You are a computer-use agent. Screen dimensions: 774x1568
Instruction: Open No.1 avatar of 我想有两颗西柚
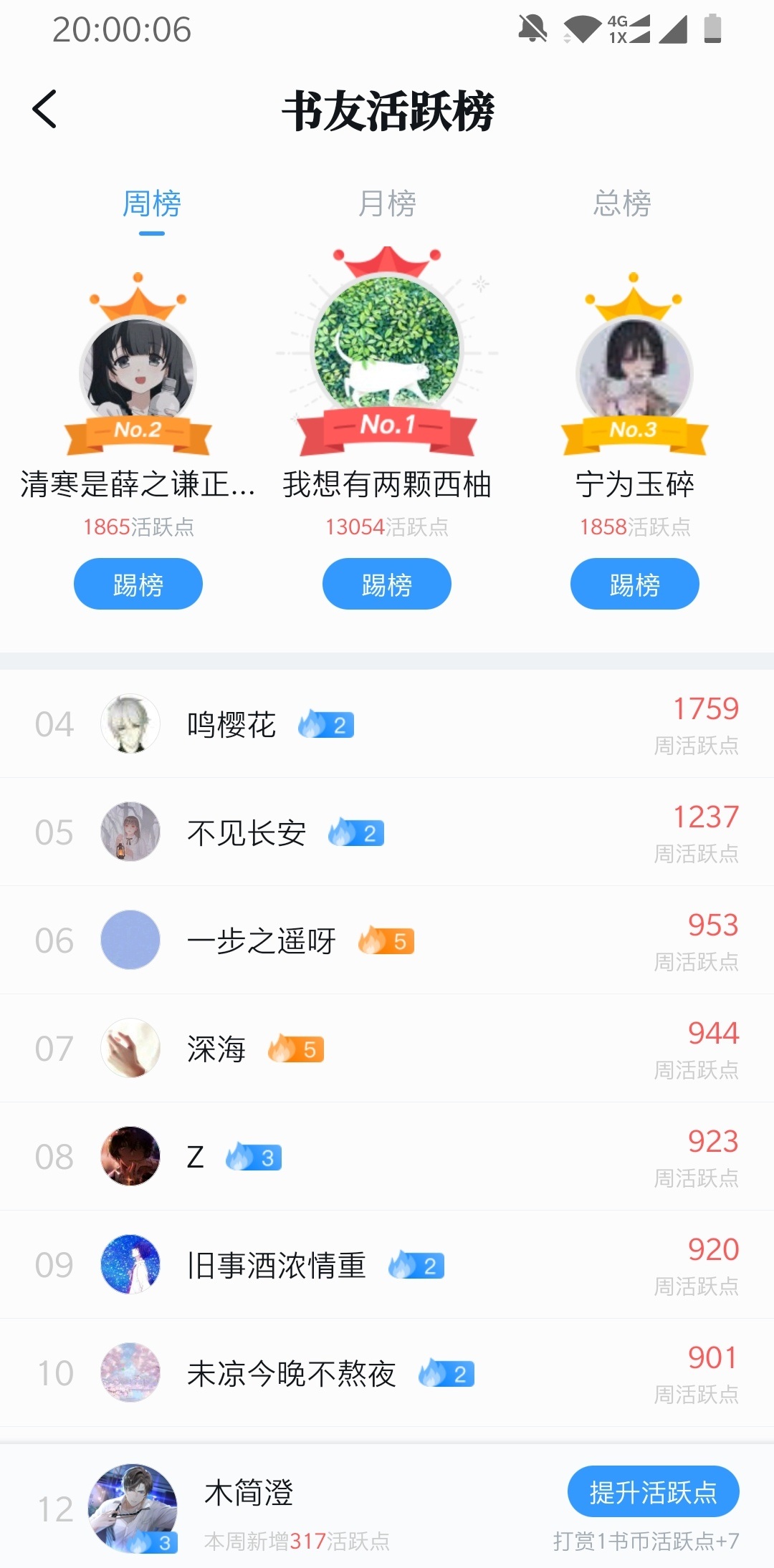coord(387,351)
